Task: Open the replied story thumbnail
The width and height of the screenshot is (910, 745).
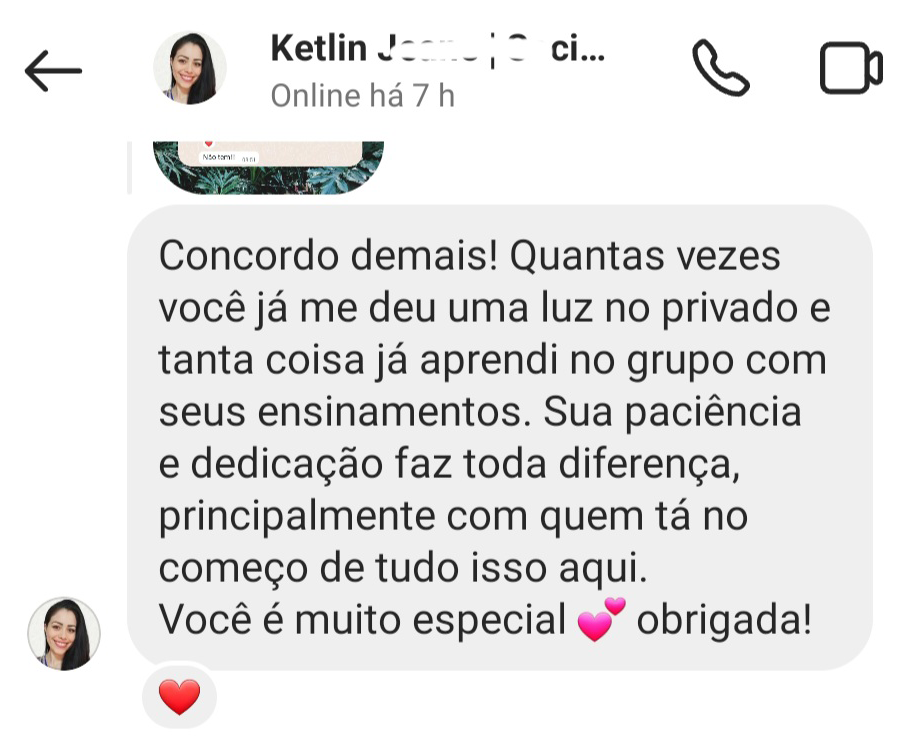Action: pos(268,166)
